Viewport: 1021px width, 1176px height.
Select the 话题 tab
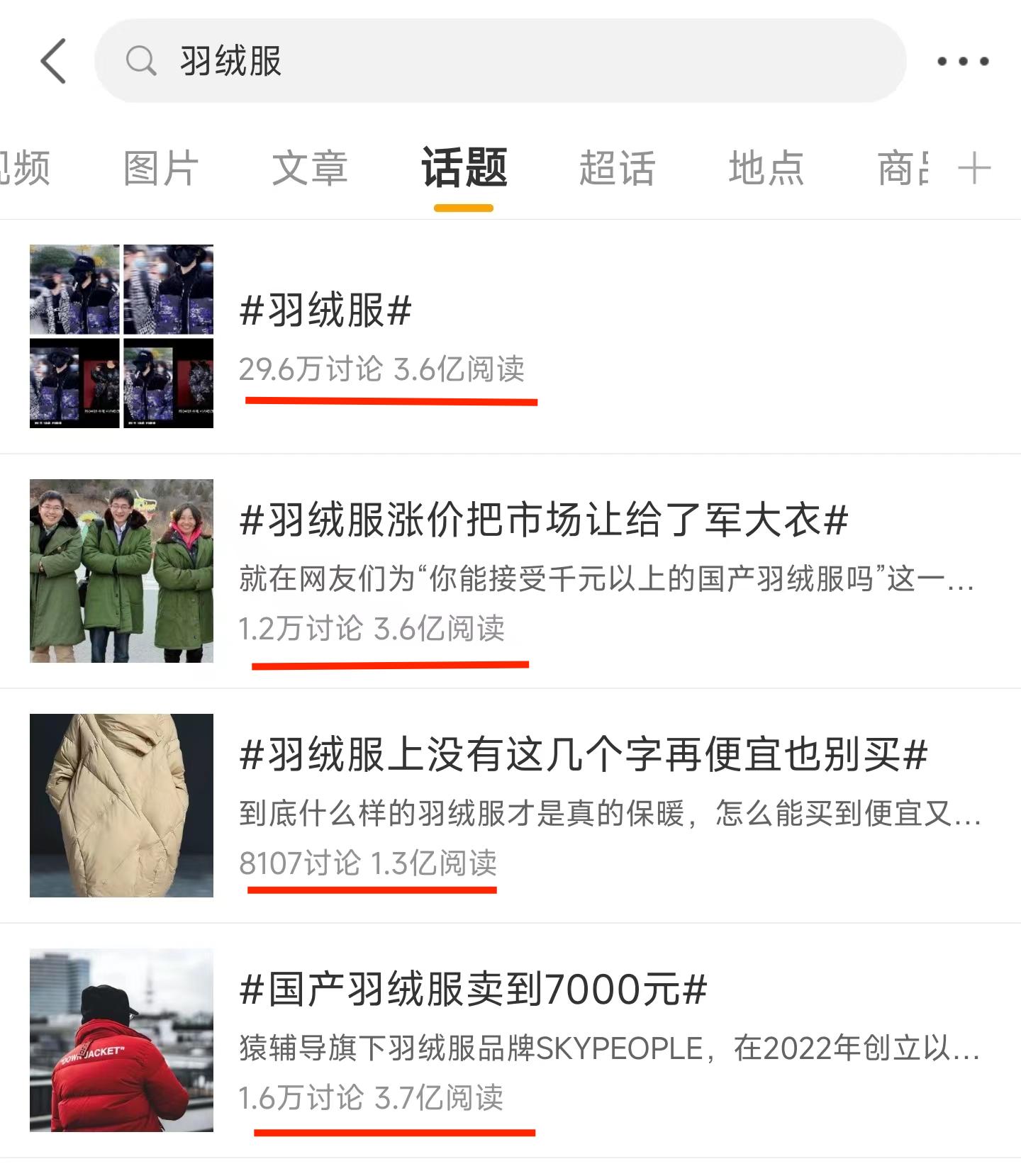pyautogui.click(x=463, y=168)
